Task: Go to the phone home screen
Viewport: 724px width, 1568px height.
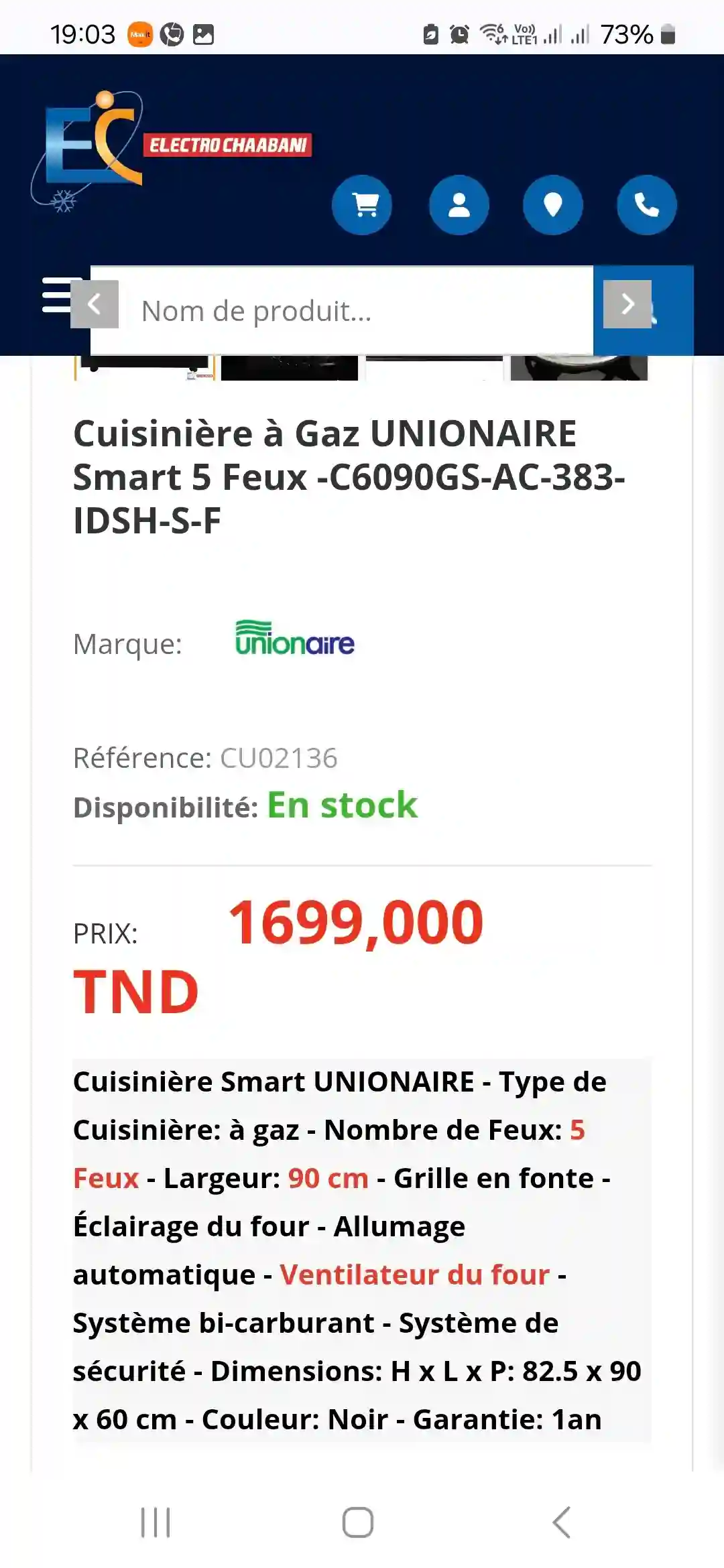Action: 358,1522
